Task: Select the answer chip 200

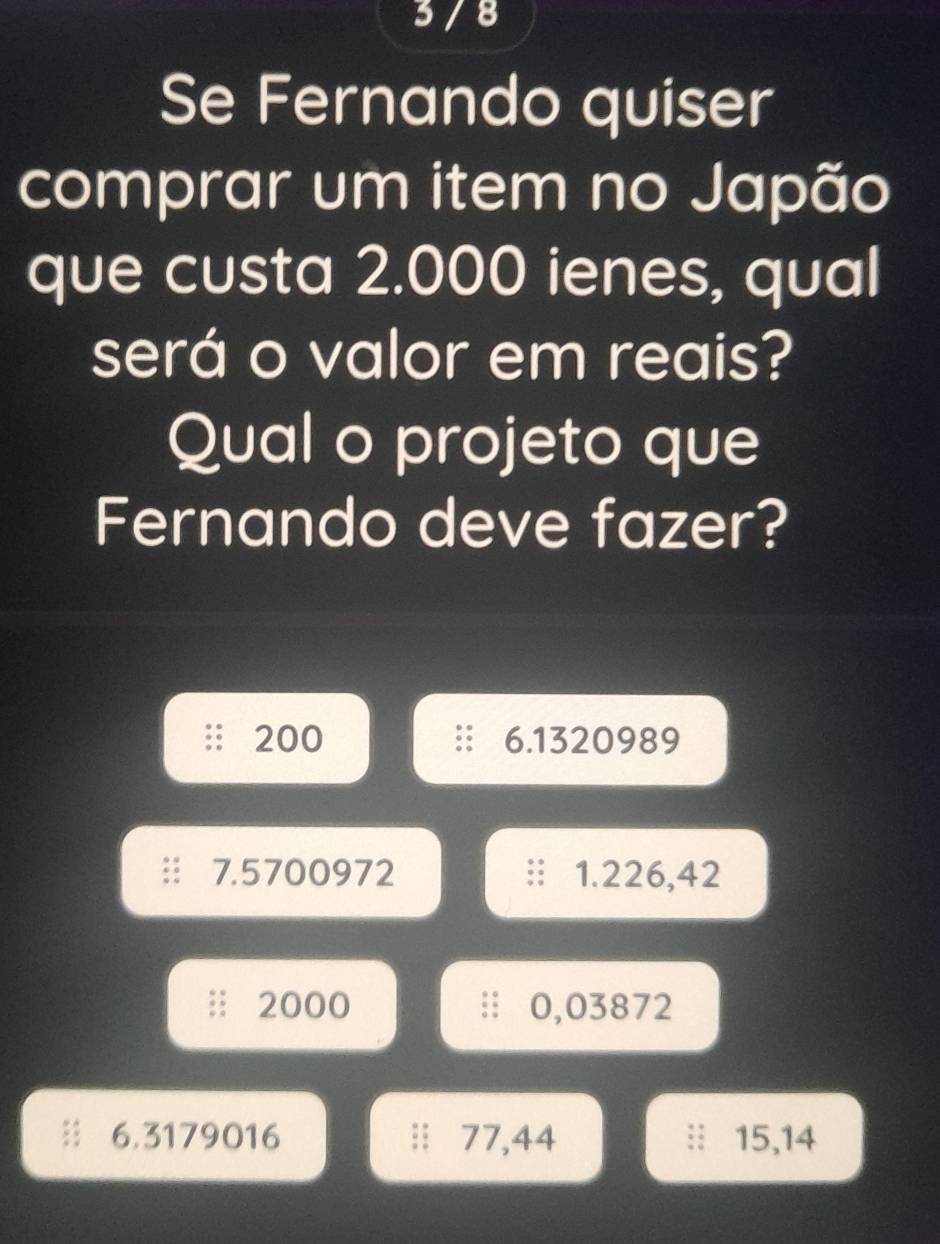Action: (x=267, y=739)
